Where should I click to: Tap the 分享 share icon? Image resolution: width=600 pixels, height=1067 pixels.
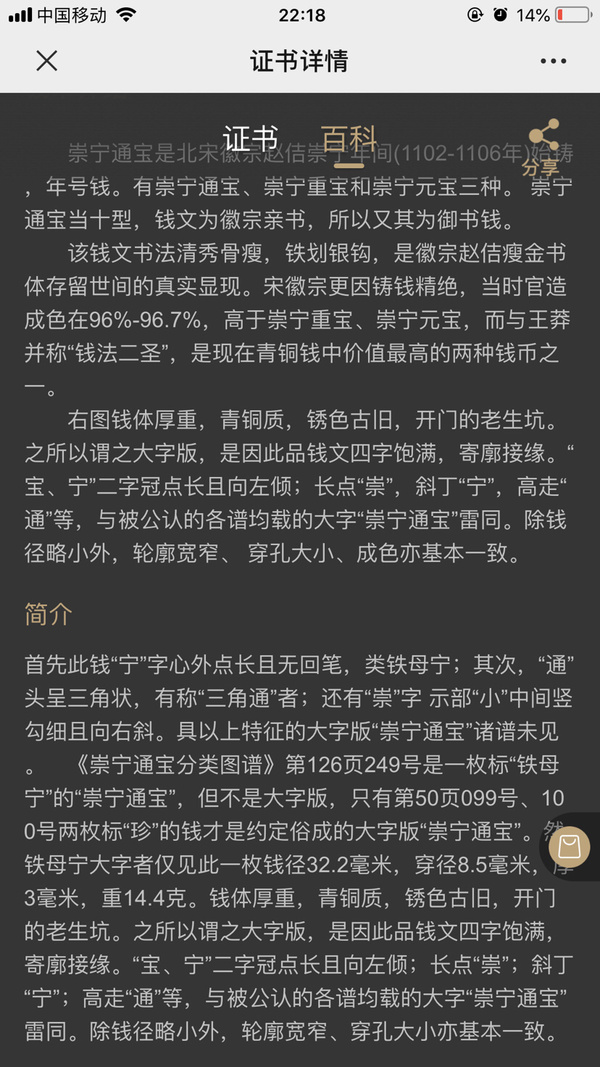[543, 146]
